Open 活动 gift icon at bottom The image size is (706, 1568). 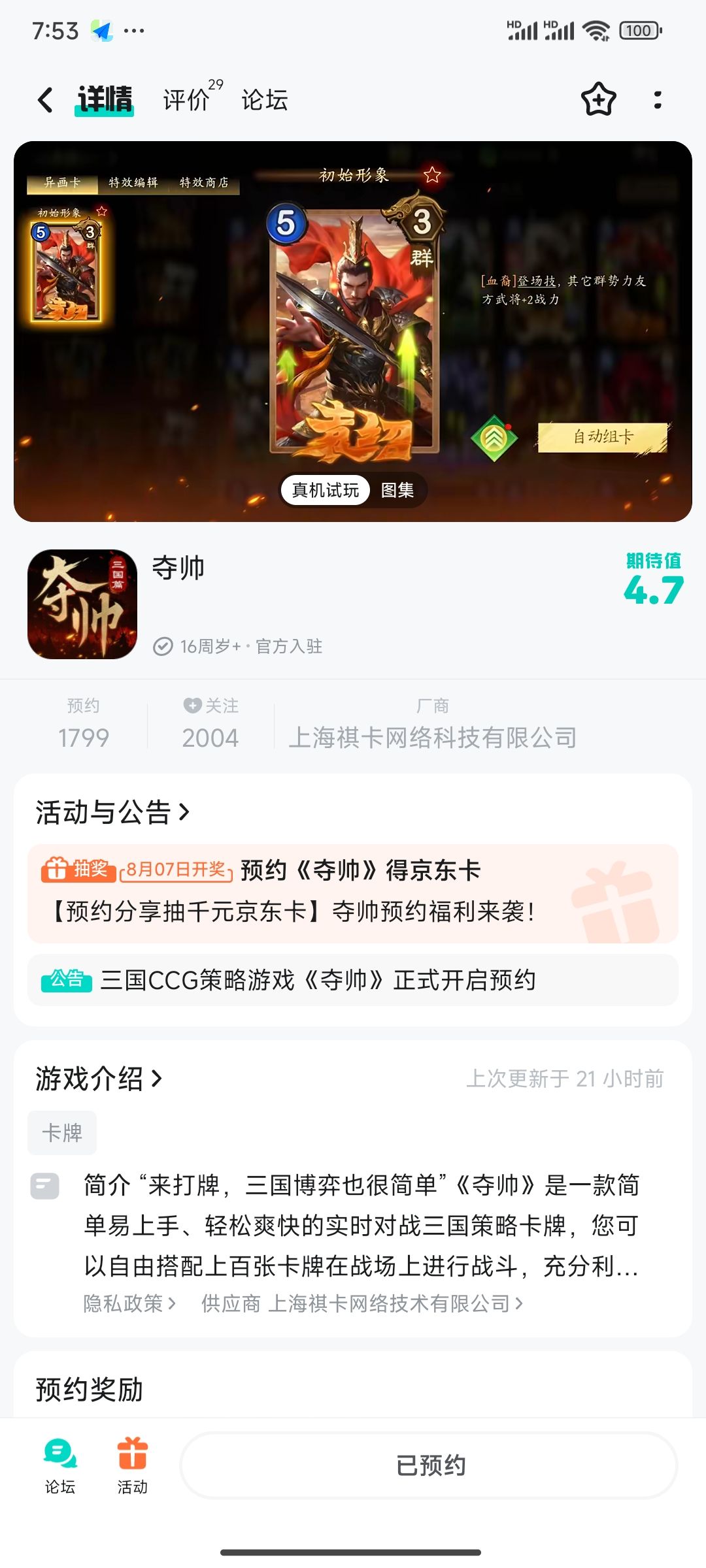coord(132,1466)
